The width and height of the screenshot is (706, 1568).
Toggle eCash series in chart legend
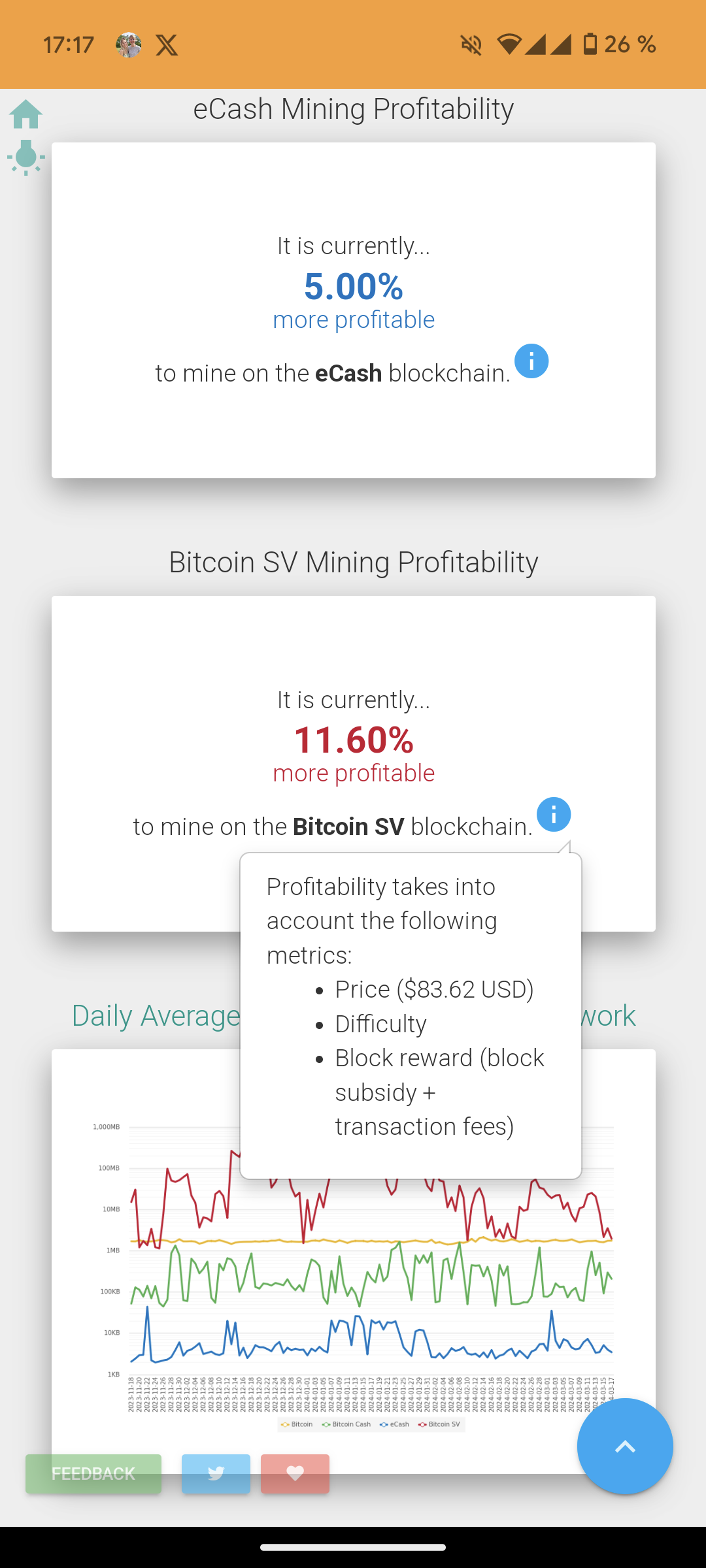pyautogui.click(x=395, y=1424)
